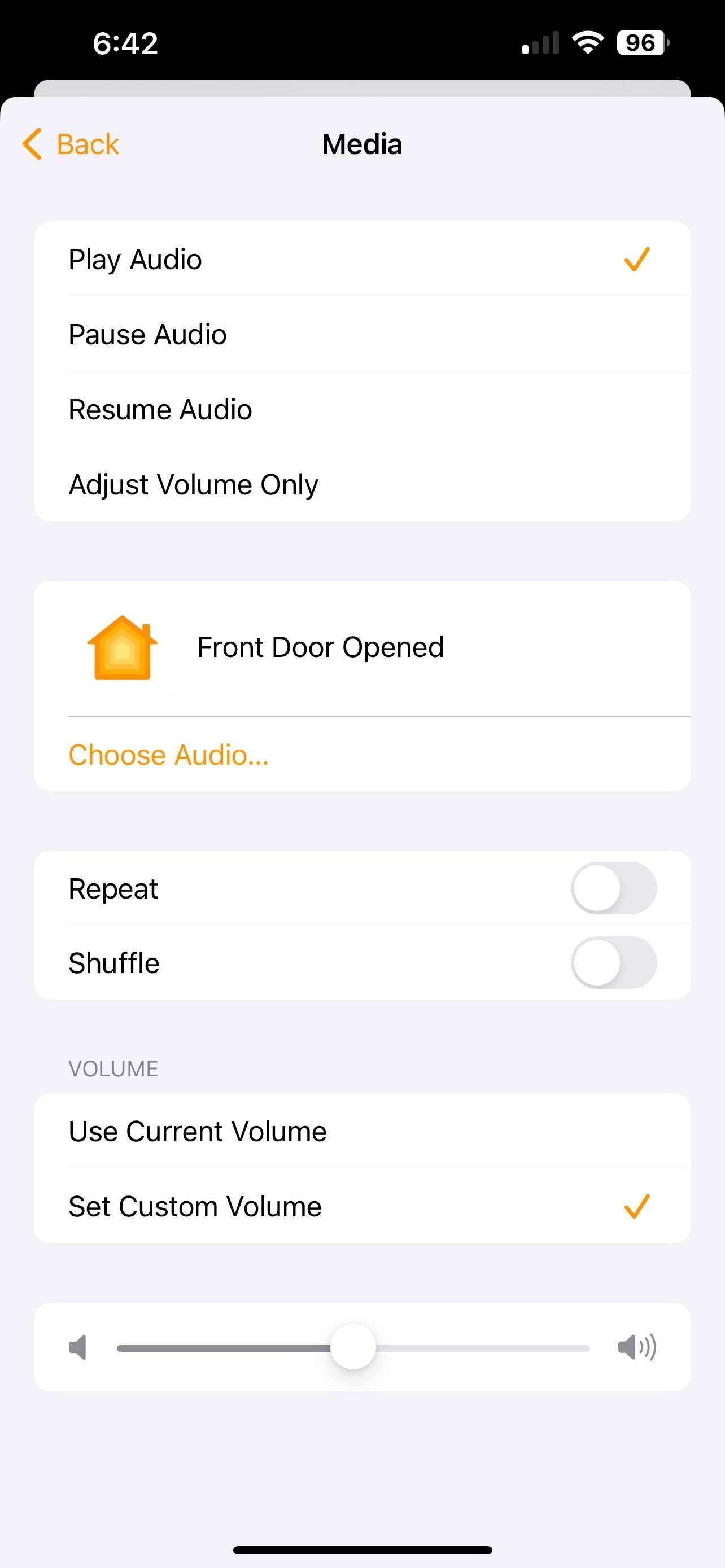Select Adjust Volume Only
The image size is (725, 1568).
pyautogui.click(x=194, y=483)
